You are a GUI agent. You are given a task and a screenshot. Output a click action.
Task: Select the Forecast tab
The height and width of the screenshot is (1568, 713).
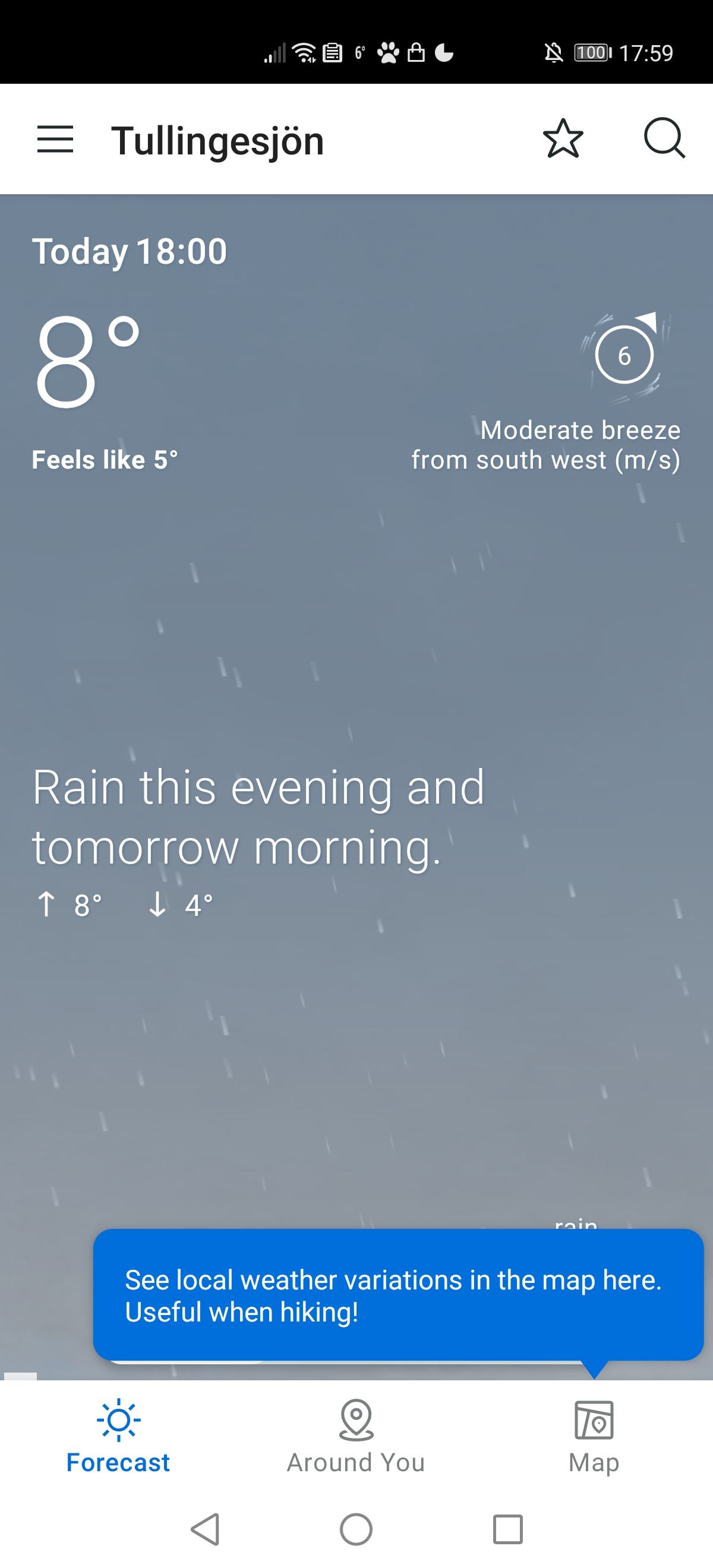tap(118, 1436)
